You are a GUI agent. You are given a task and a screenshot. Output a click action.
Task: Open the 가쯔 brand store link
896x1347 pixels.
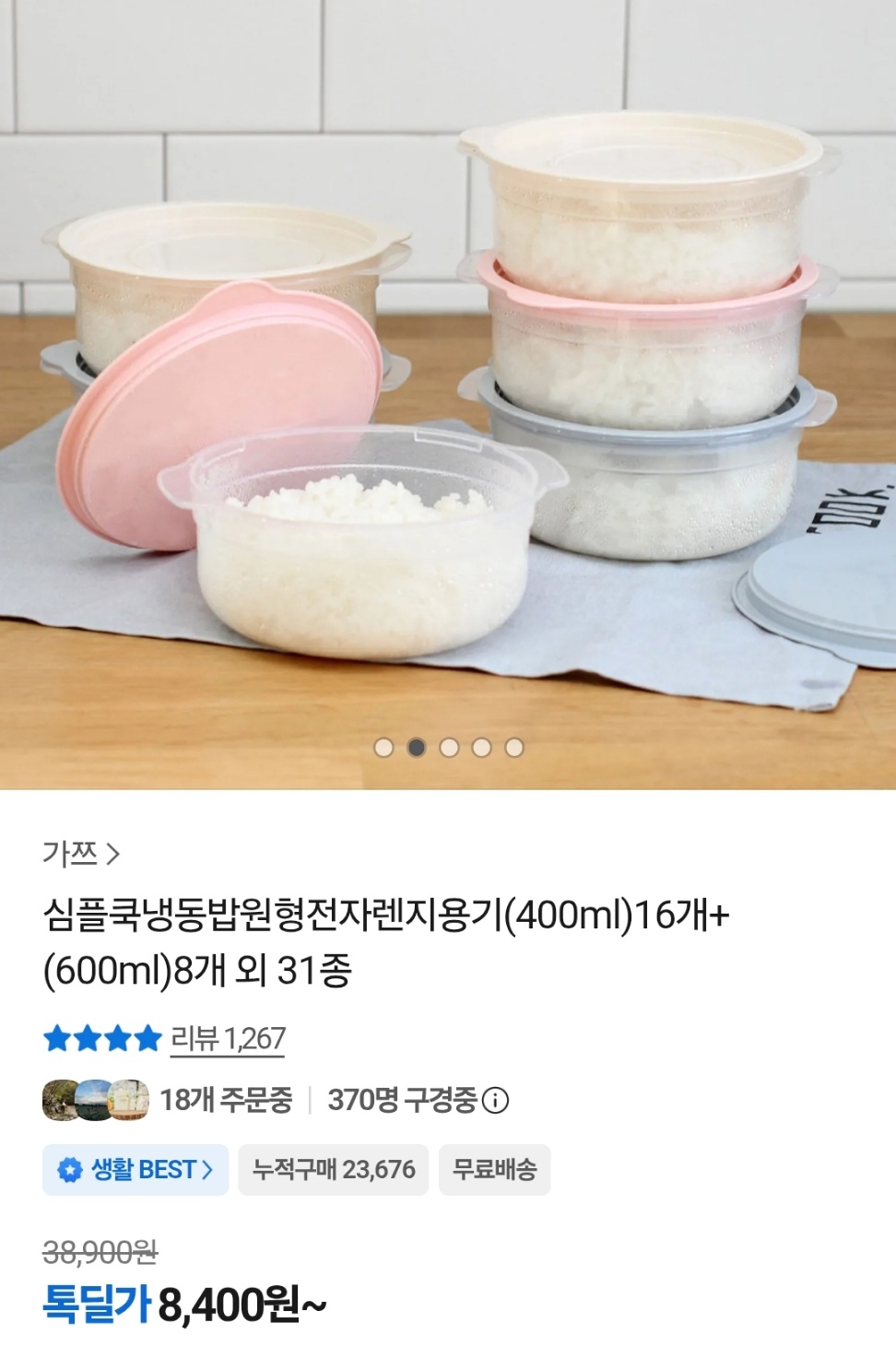click(x=81, y=854)
